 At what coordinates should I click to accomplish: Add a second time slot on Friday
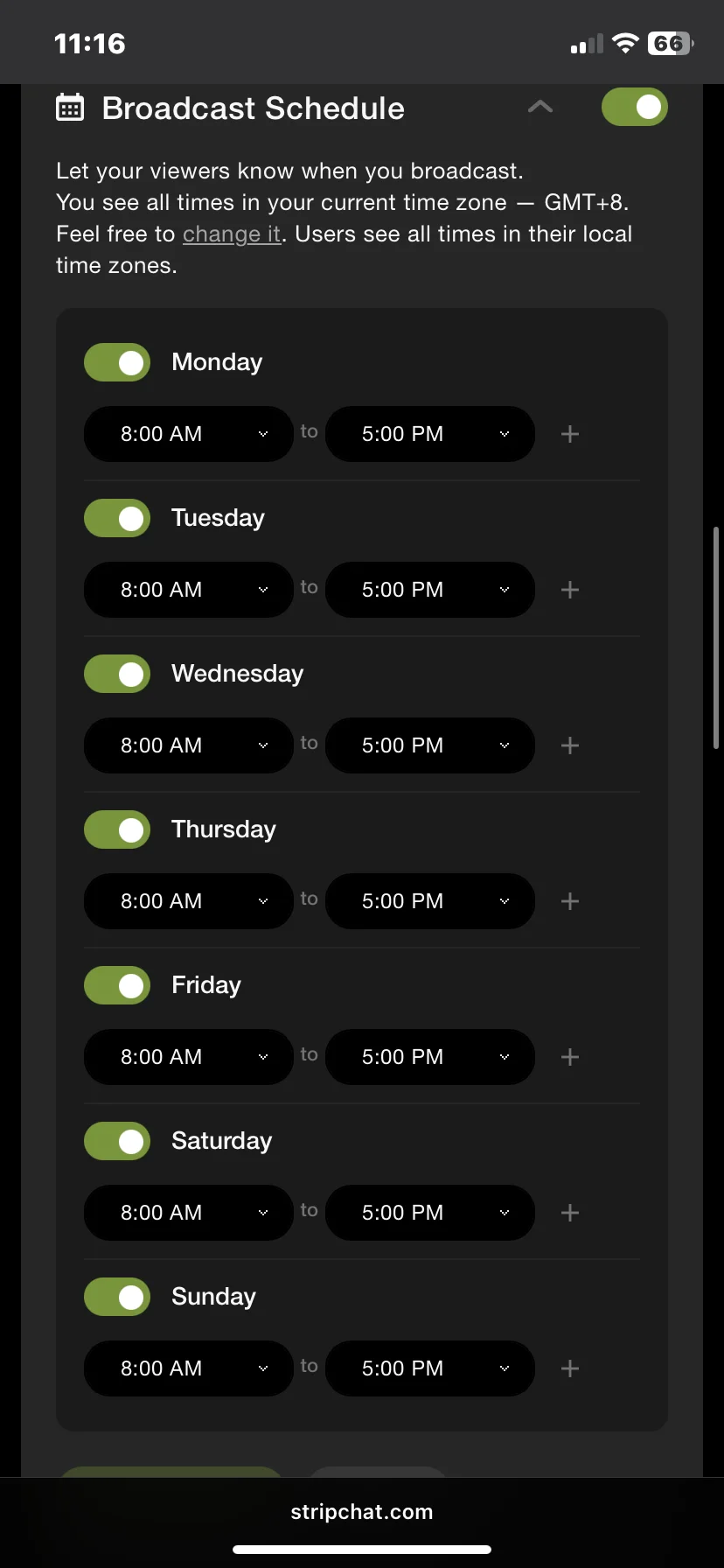pyautogui.click(x=570, y=1057)
